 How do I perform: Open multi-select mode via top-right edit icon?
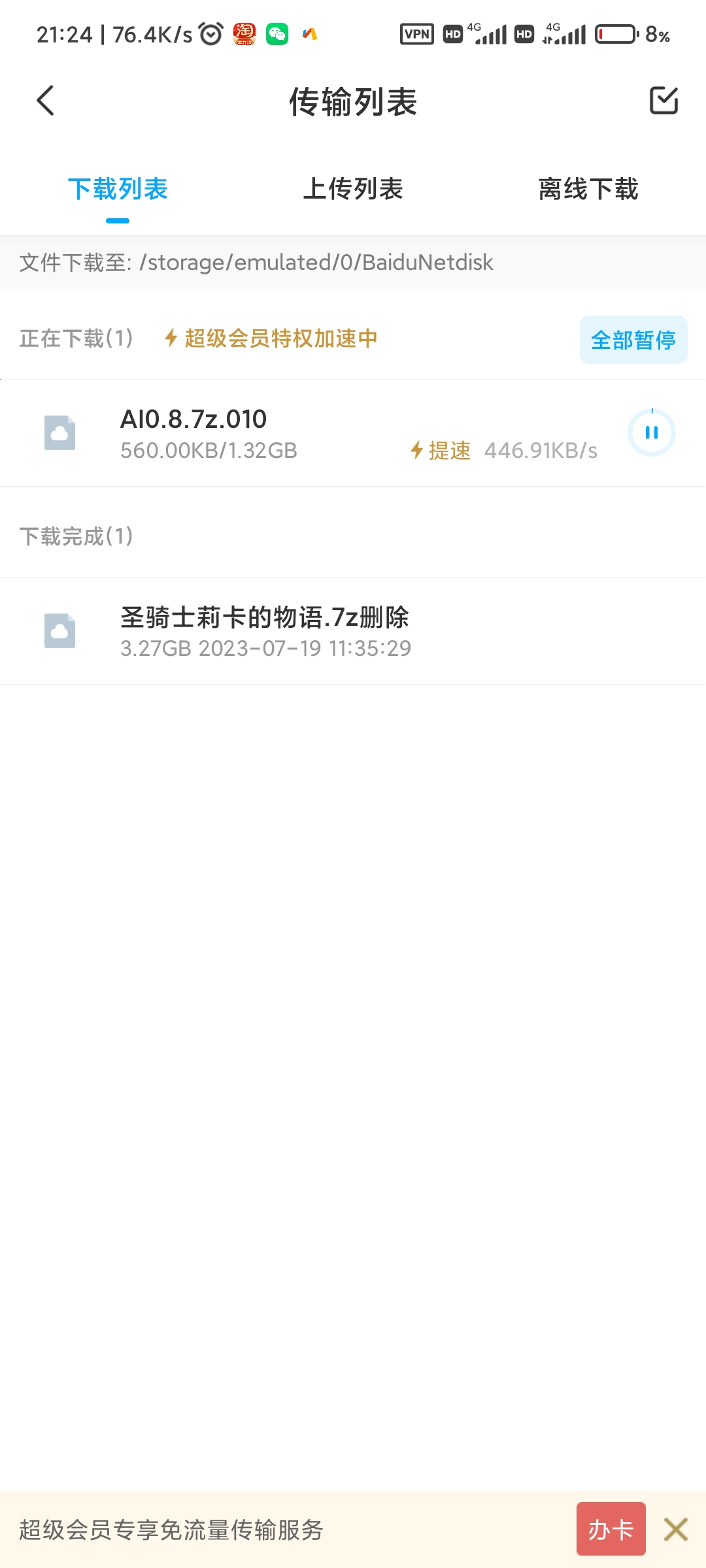coord(664,101)
